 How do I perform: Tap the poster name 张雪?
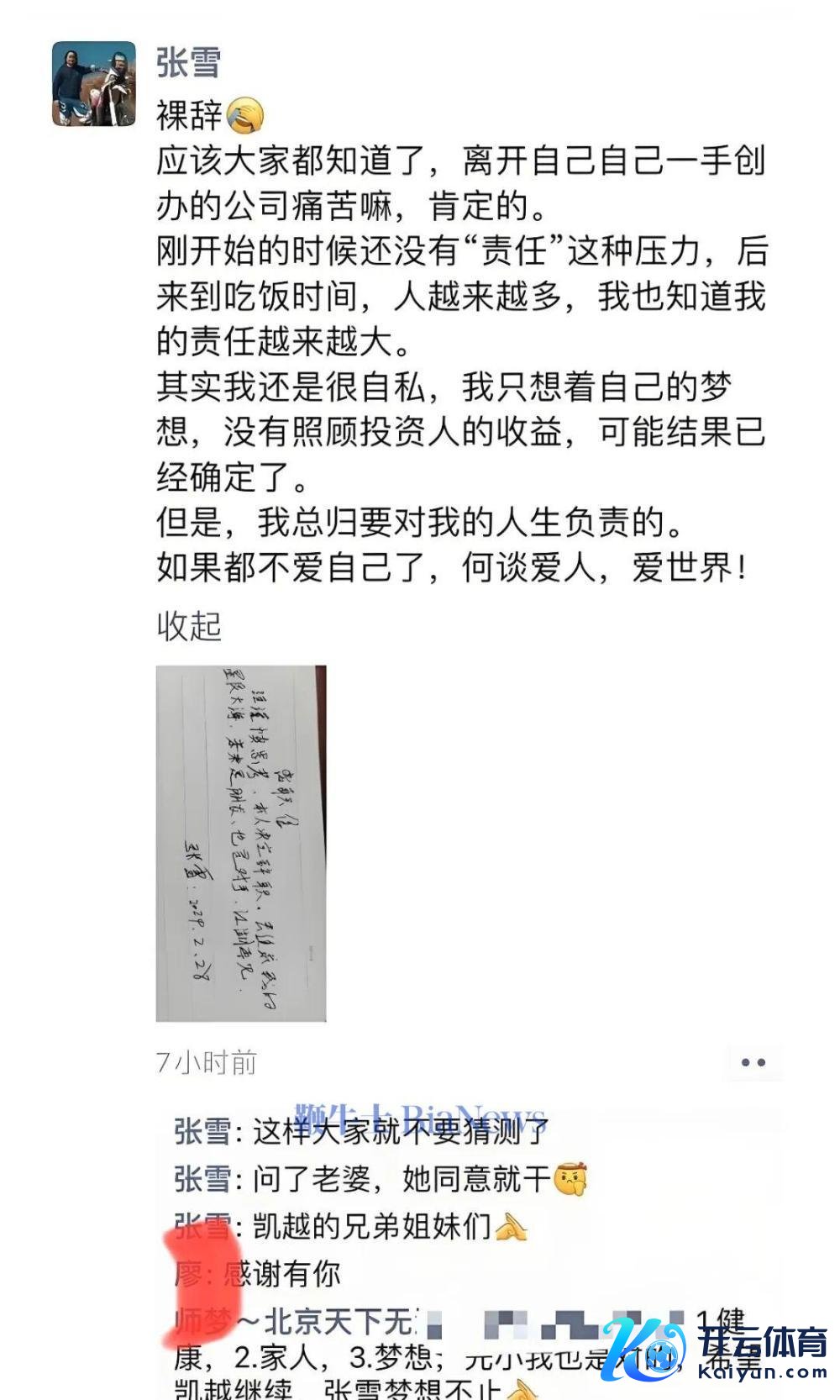coord(189,64)
